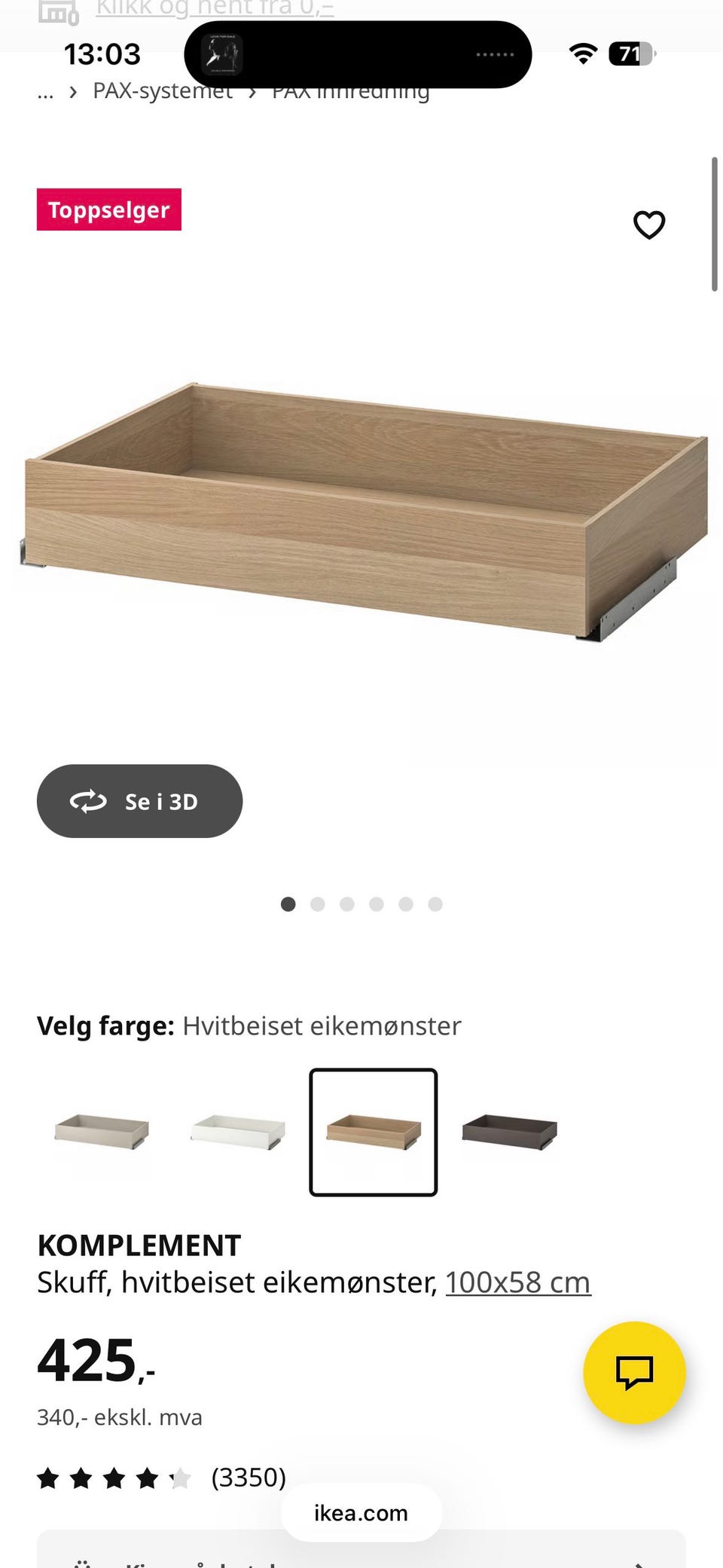Go to PAX innredning category
The image size is (723, 1568).
pyautogui.click(x=350, y=90)
